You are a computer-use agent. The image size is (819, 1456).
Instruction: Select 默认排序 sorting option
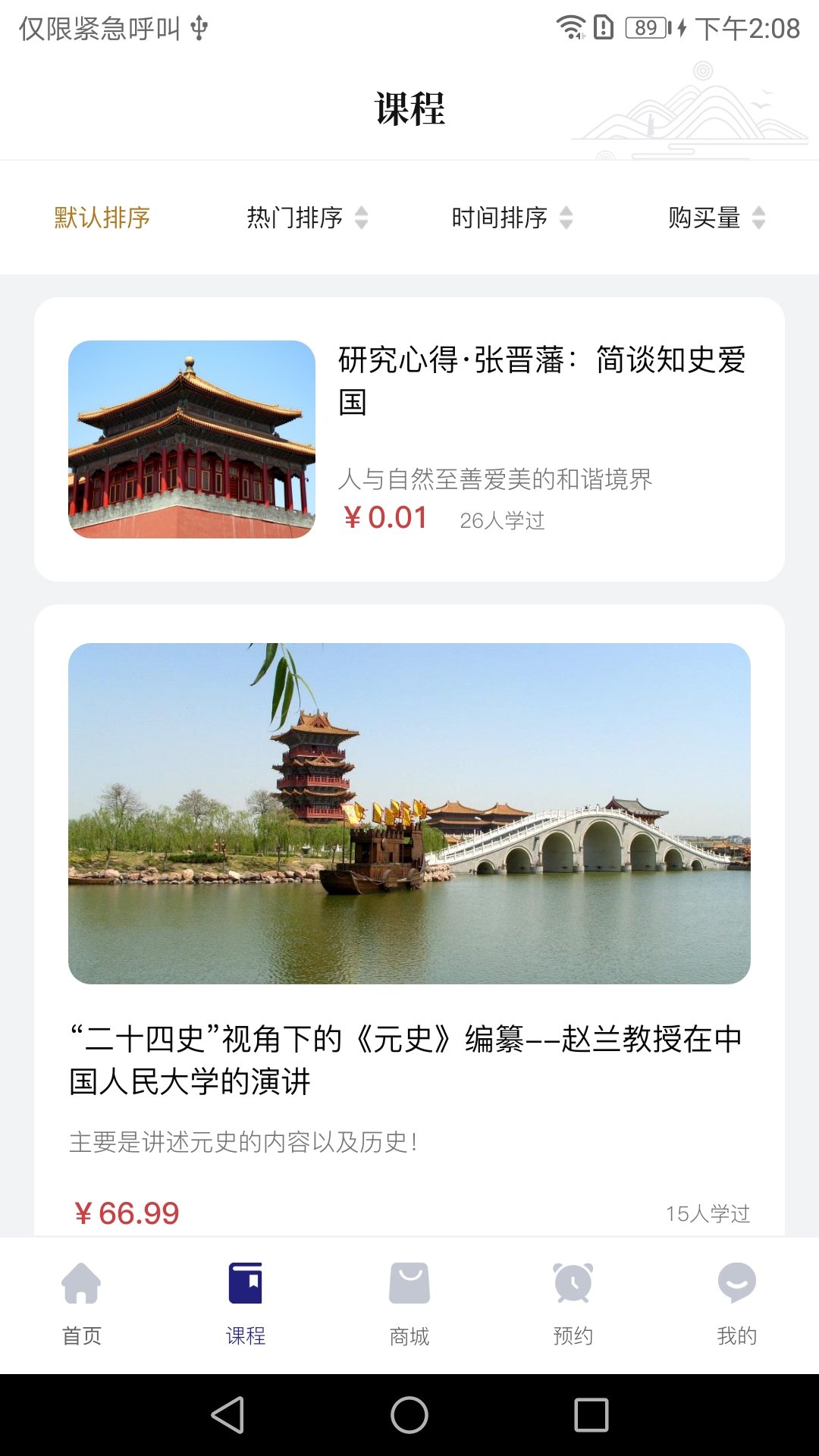tap(102, 218)
